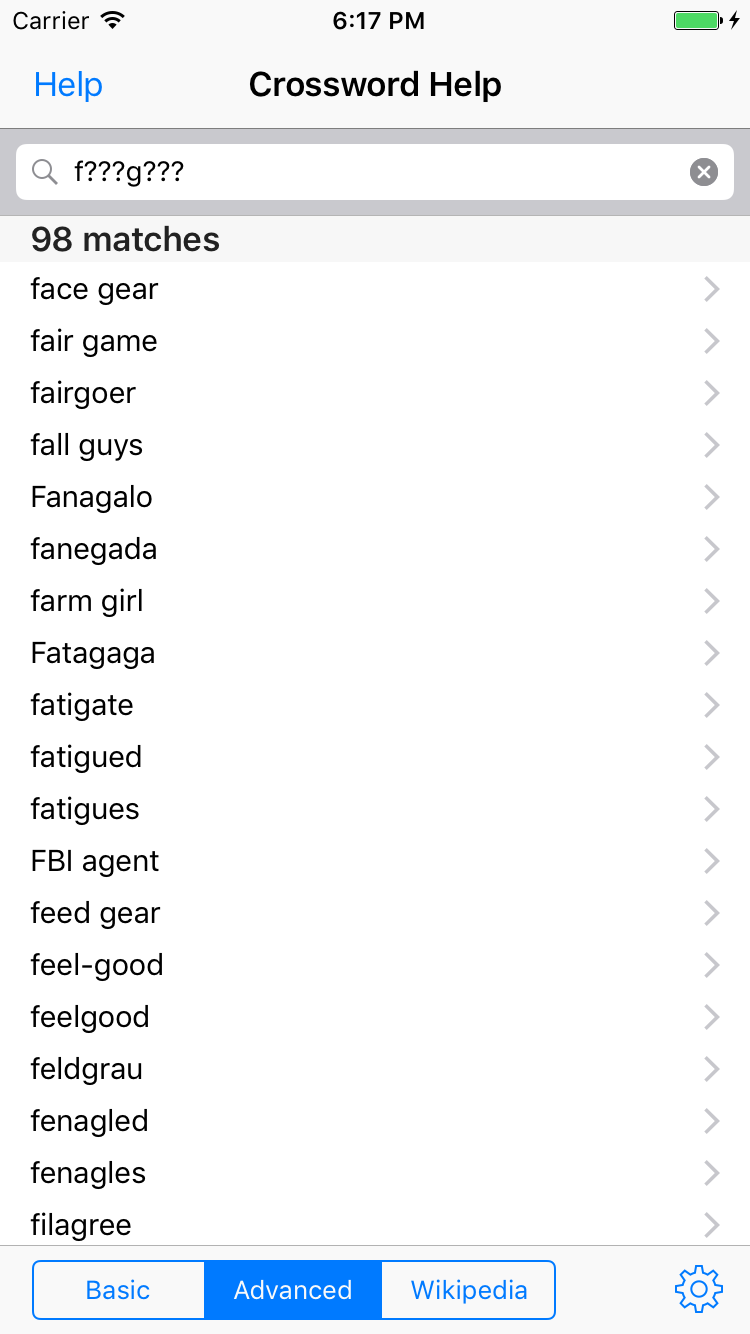The image size is (750, 1334).
Task: Switch to Basic search mode
Action: (118, 1289)
